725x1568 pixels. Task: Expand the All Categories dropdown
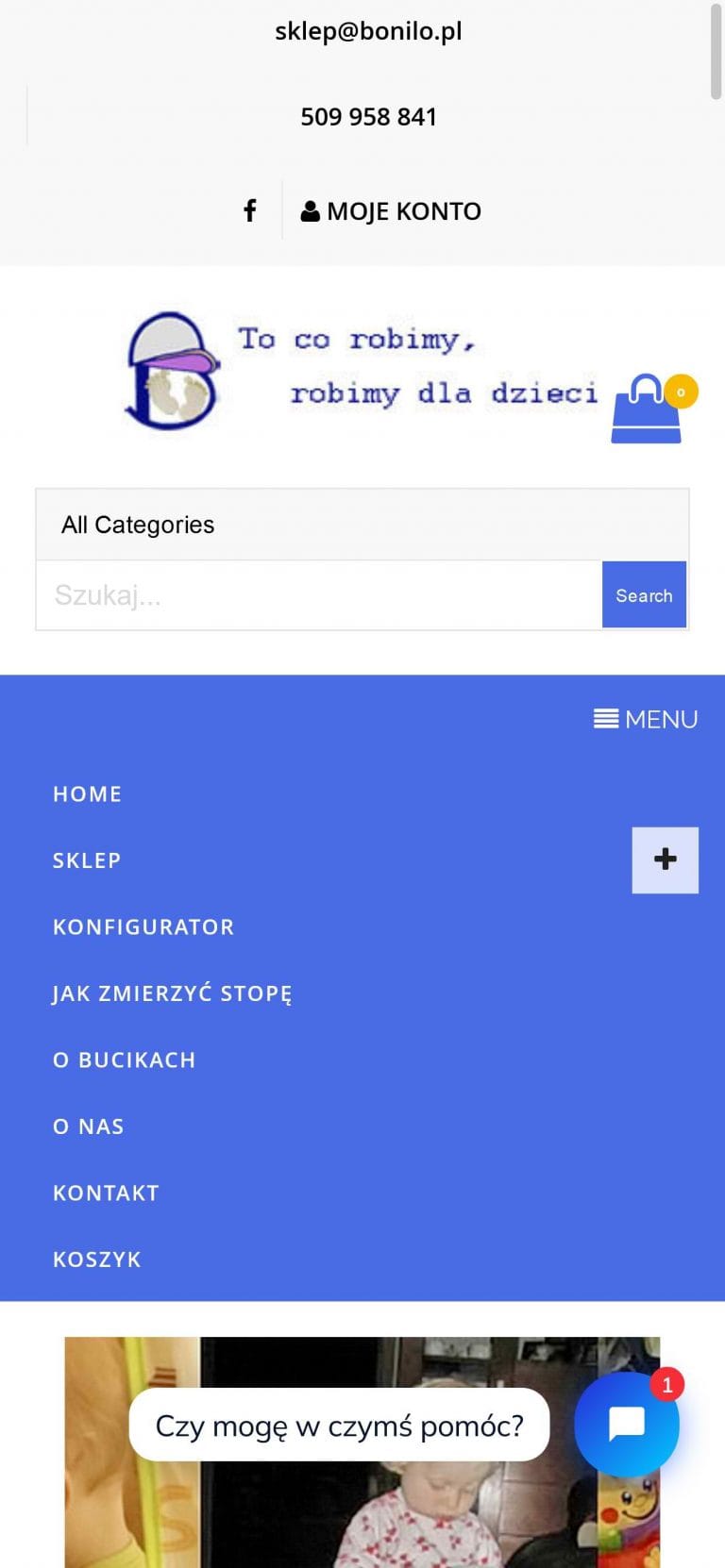coord(362,525)
